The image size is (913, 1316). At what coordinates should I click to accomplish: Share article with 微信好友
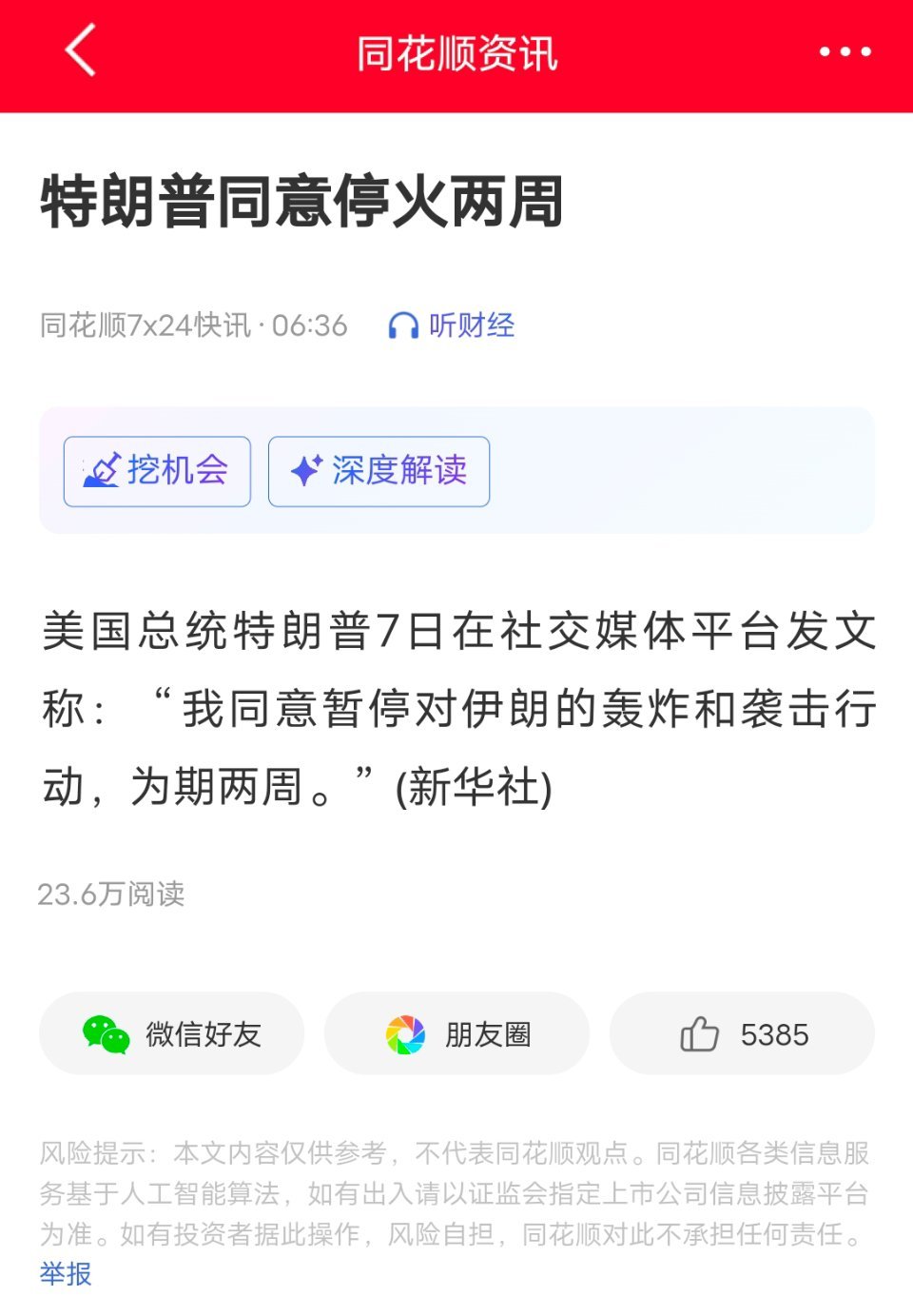171,1033
